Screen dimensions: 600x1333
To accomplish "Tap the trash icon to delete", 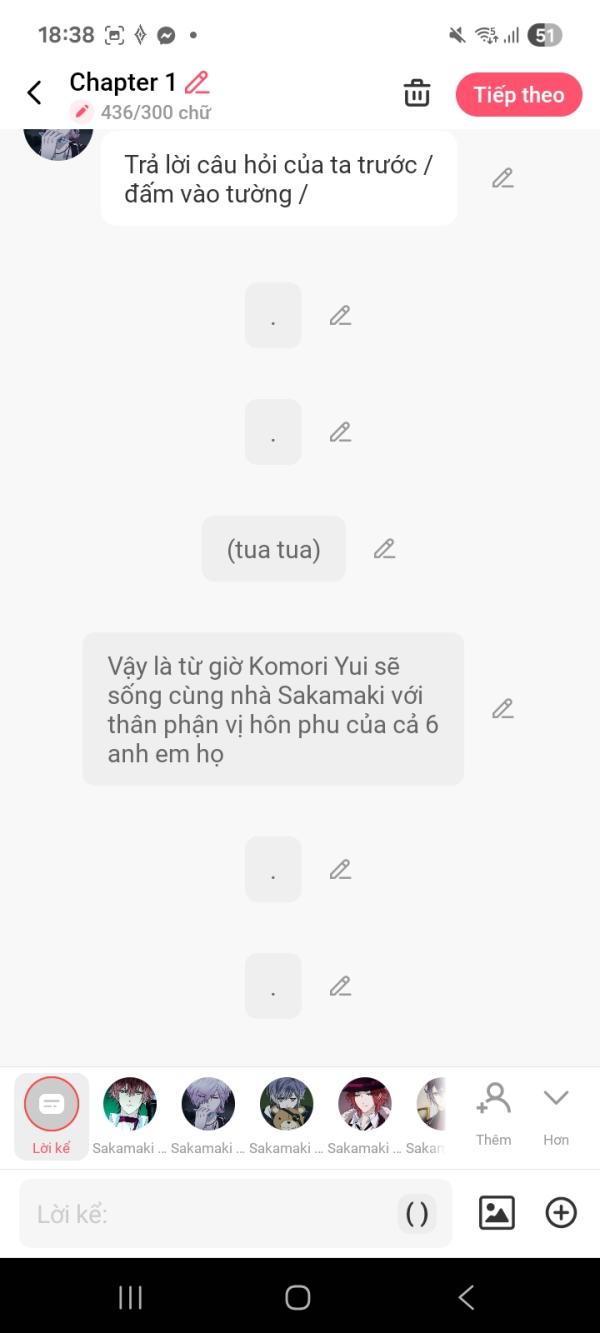I will 416,94.
